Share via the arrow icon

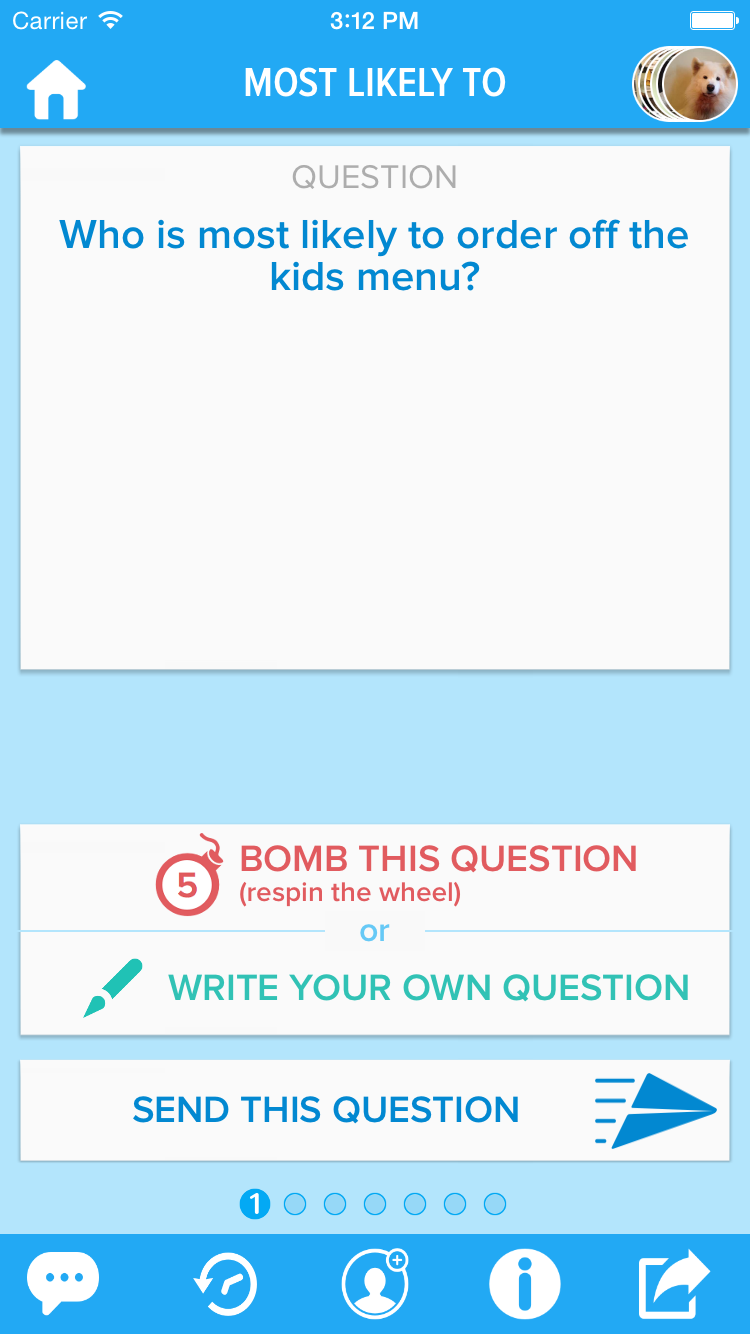click(673, 1283)
